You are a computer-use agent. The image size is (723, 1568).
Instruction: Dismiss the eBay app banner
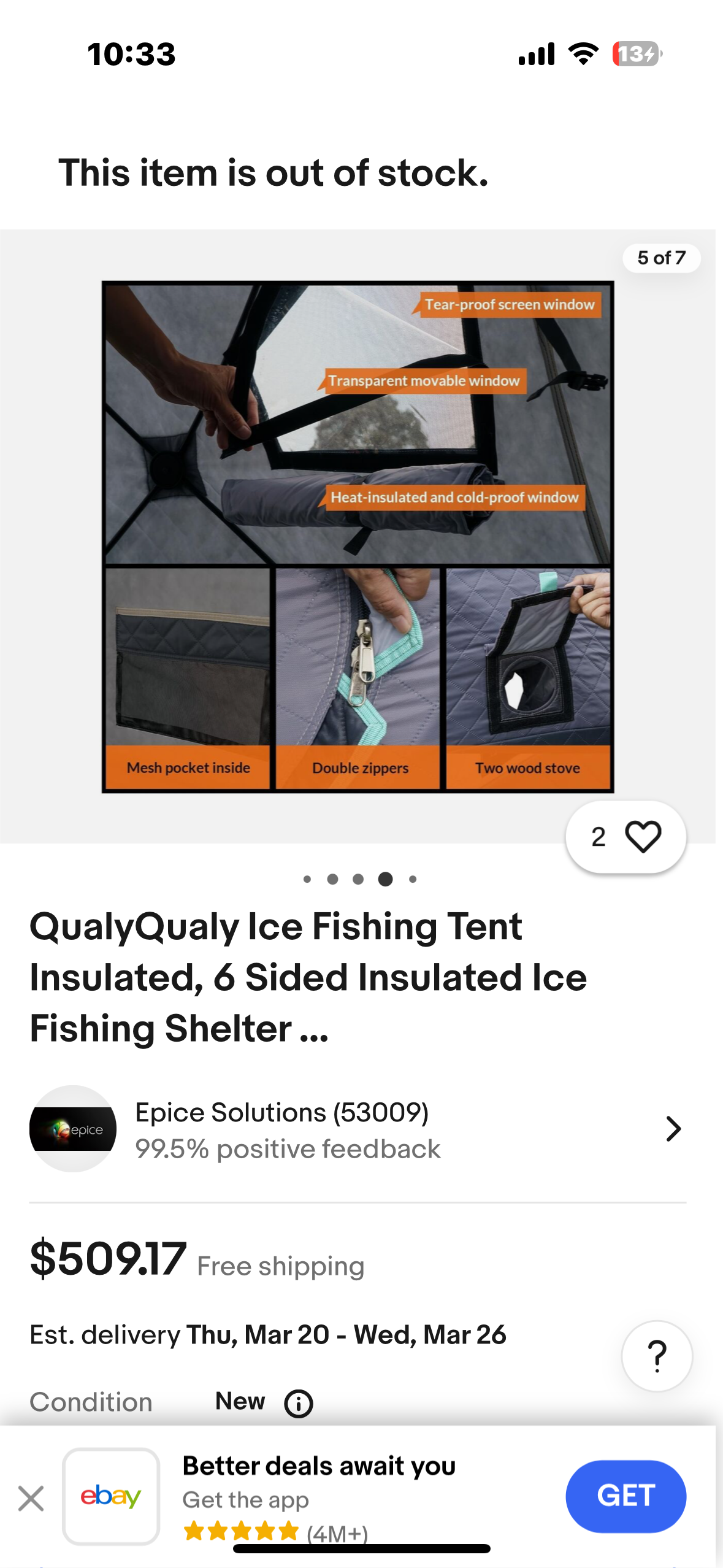tap(31, 1498)
